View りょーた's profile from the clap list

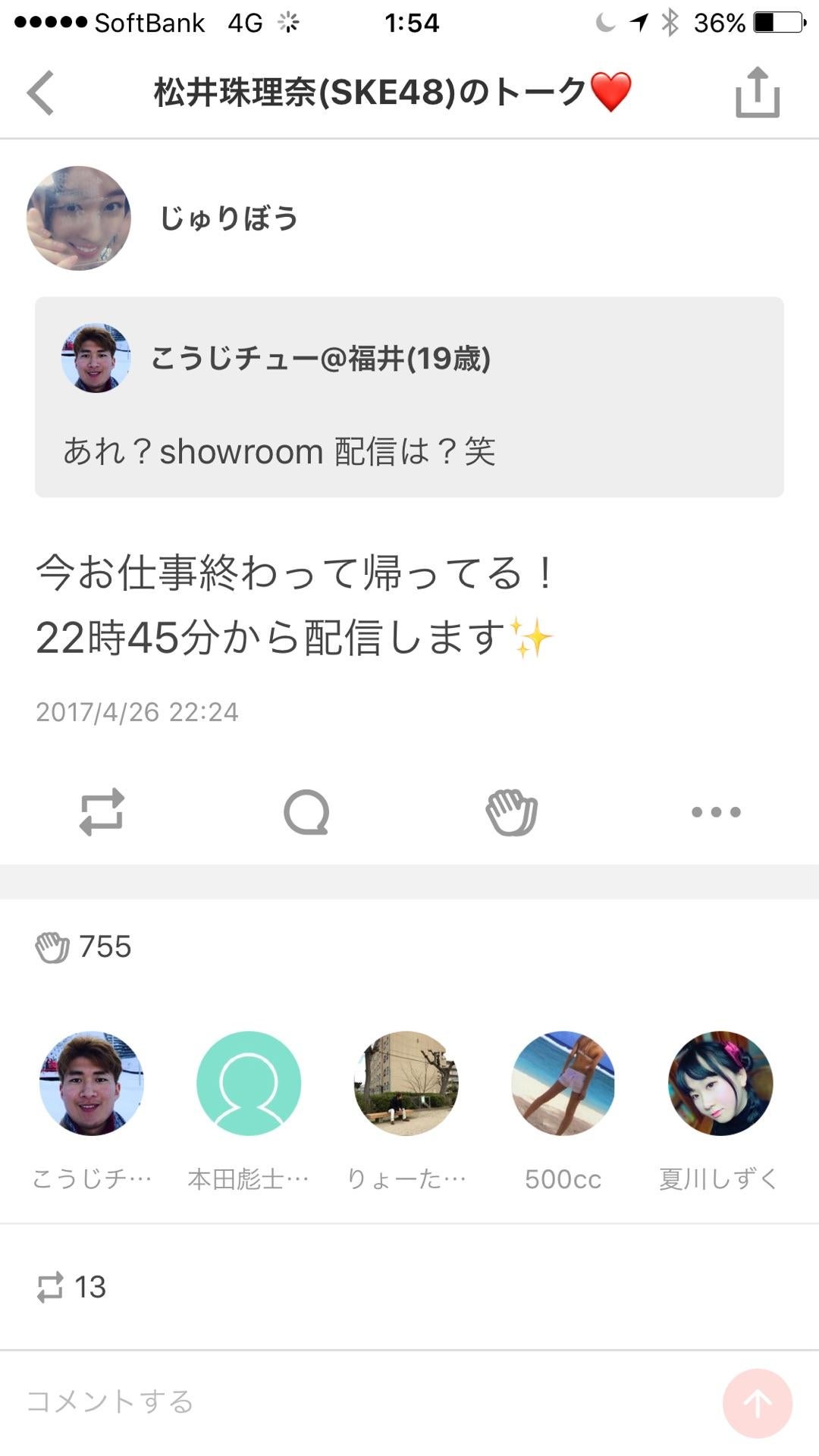click(406, 1083)
